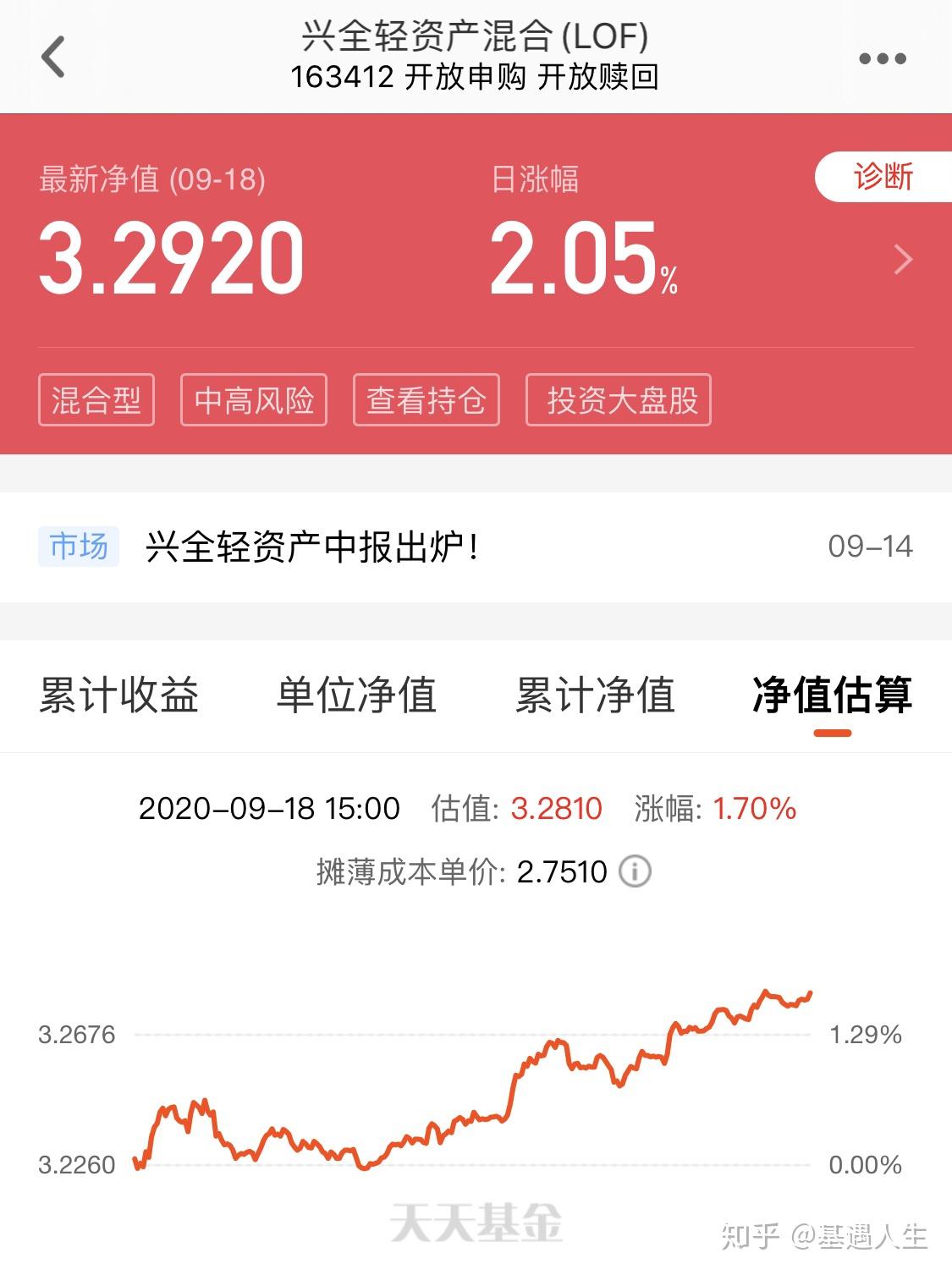Image resolution: width=952 pixels, height=1275 pixels.
Task: Expand the fund details via the arrow
Action: (x=902, y=258)
